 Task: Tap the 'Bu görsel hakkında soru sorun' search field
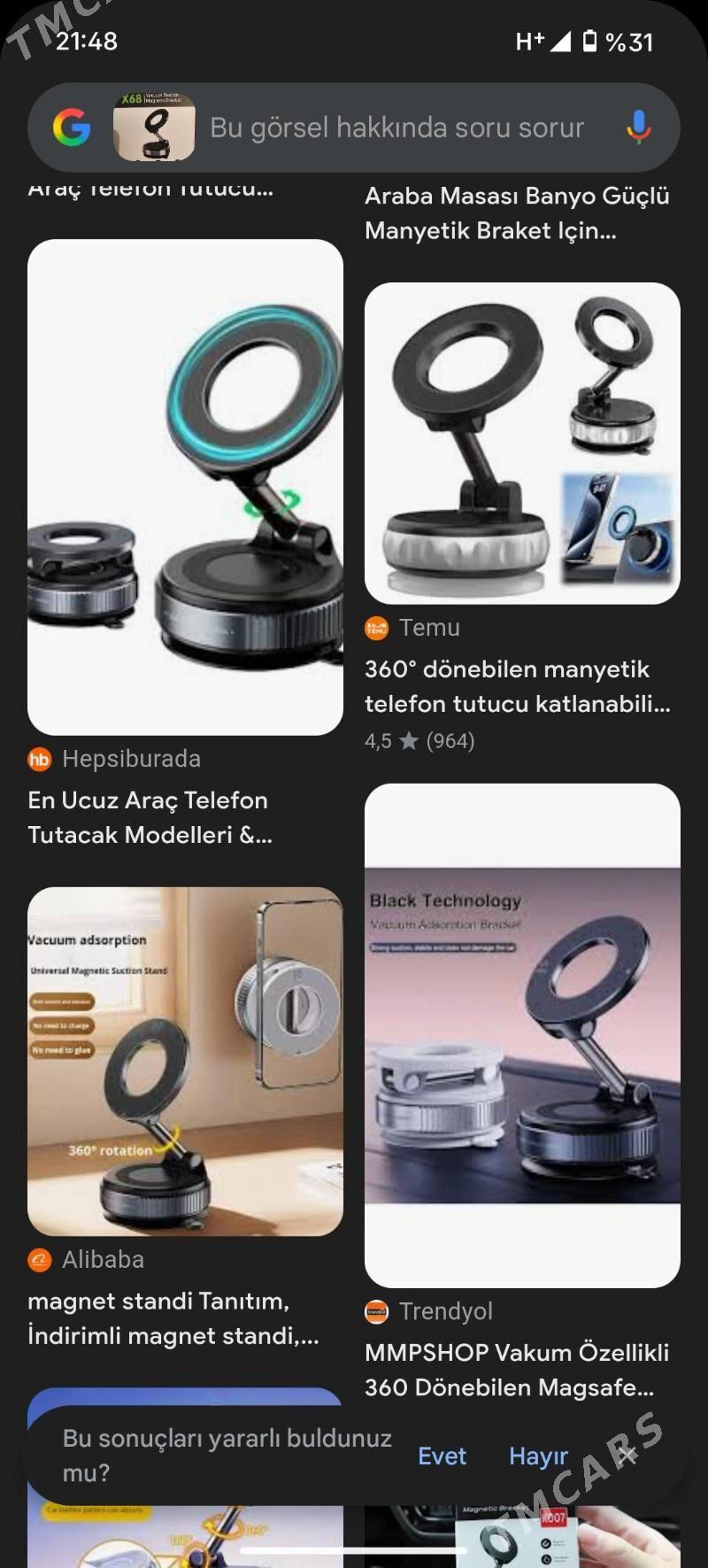[x=396, y=127]
